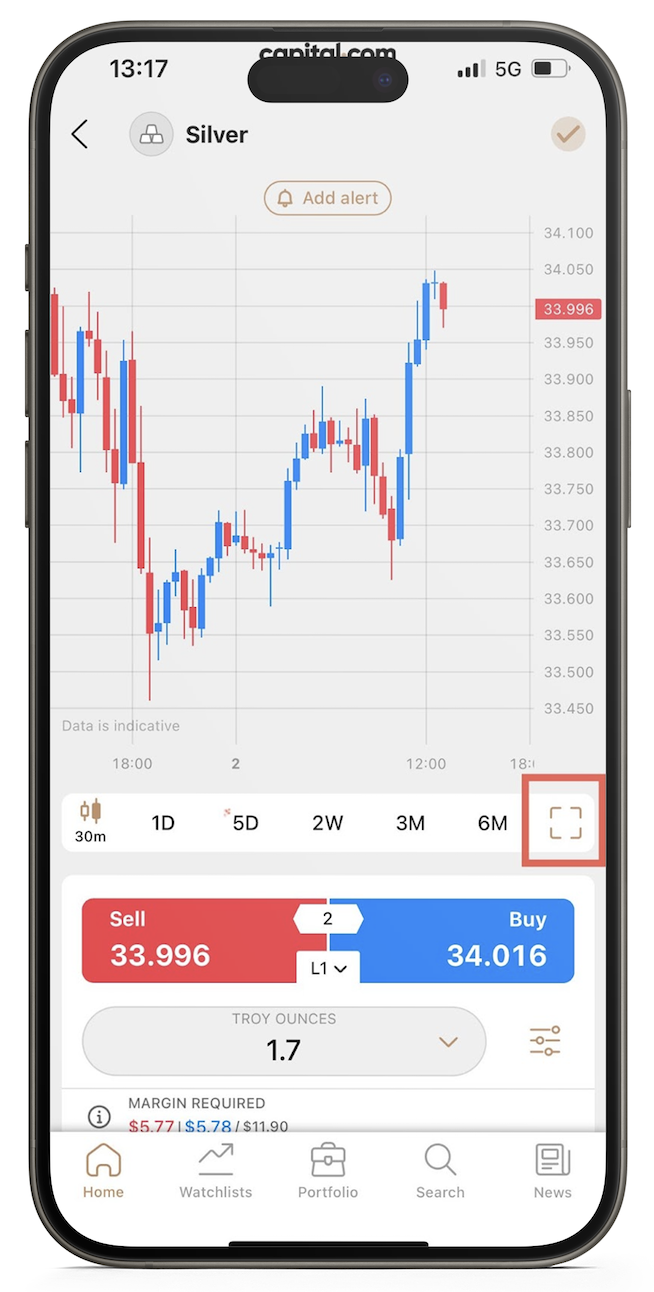Viewport: 654px width, 1292px height.
Task: Show margin required info
Action: pyautogui.click(x=99, y=1116)
